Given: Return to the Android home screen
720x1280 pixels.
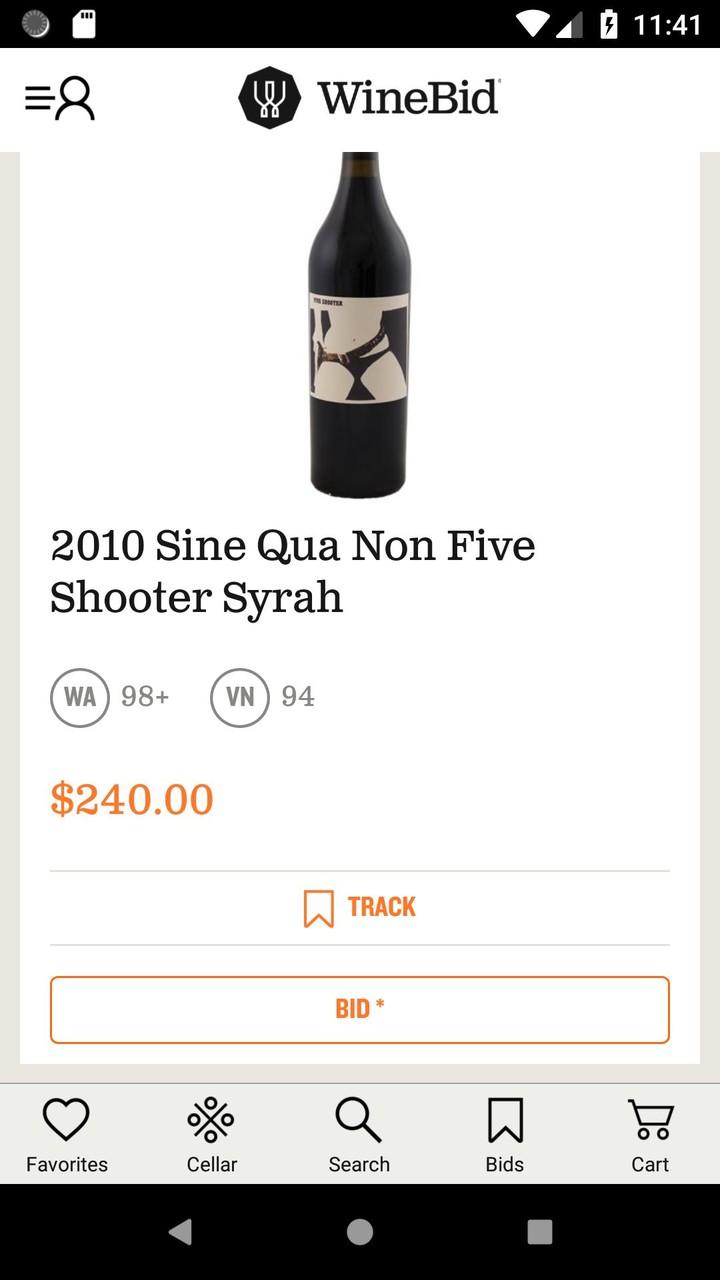Looking at the screenshot, I should coord(360,1232).
